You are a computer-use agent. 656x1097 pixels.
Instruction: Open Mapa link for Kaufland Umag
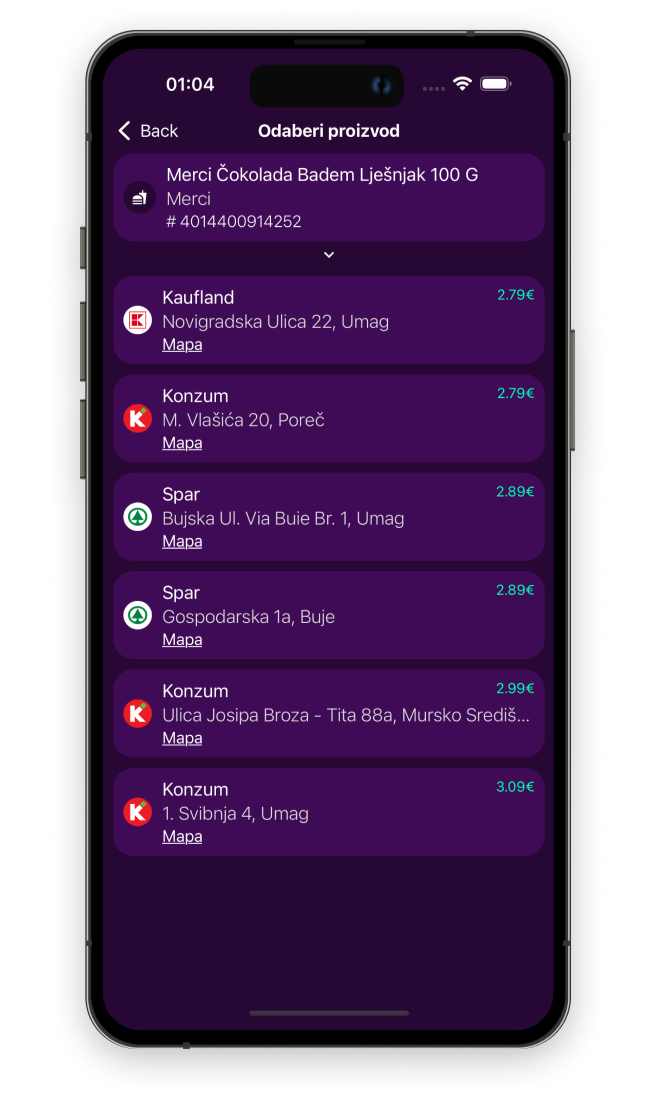pos(182,345)
